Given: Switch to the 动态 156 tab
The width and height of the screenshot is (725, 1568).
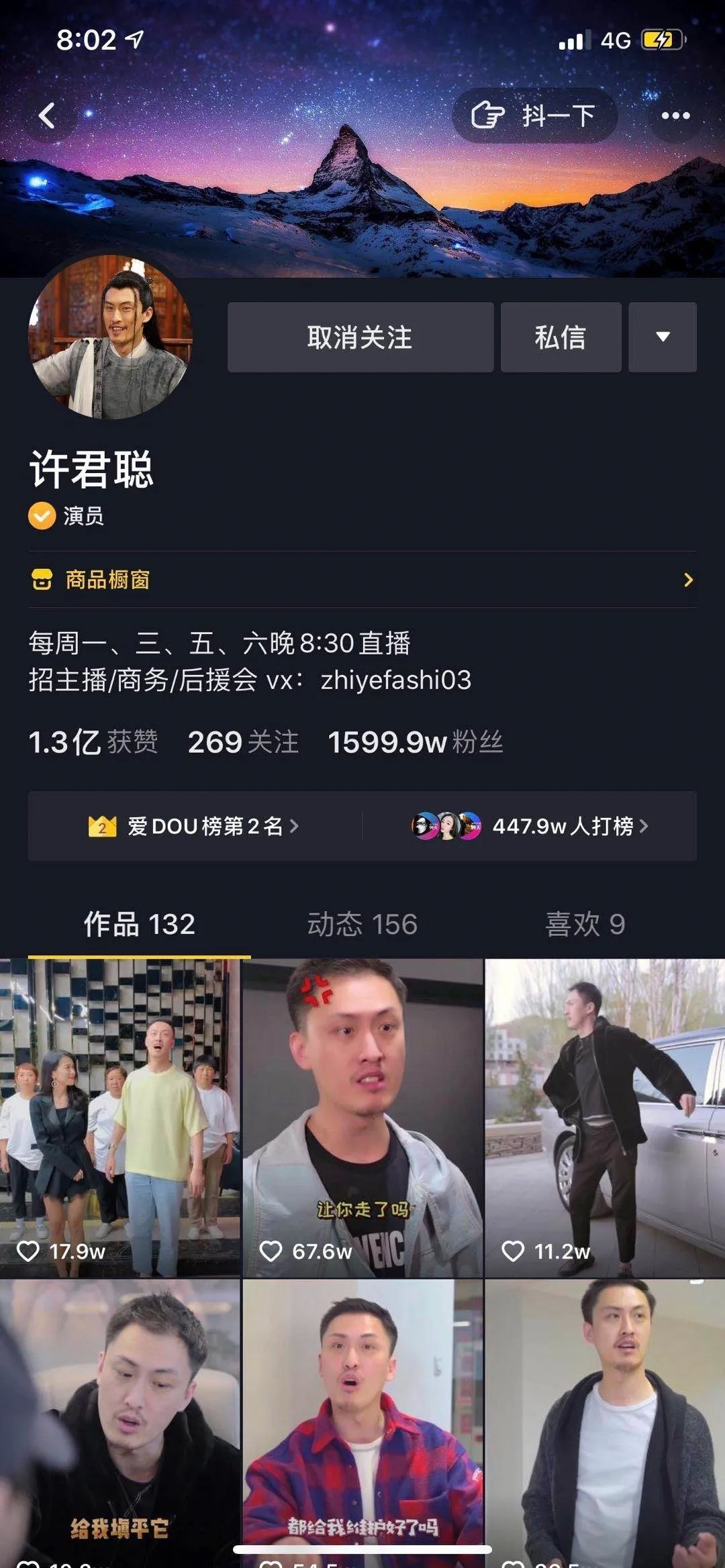Looking at the screenshot, I should [x=362, y=924].
